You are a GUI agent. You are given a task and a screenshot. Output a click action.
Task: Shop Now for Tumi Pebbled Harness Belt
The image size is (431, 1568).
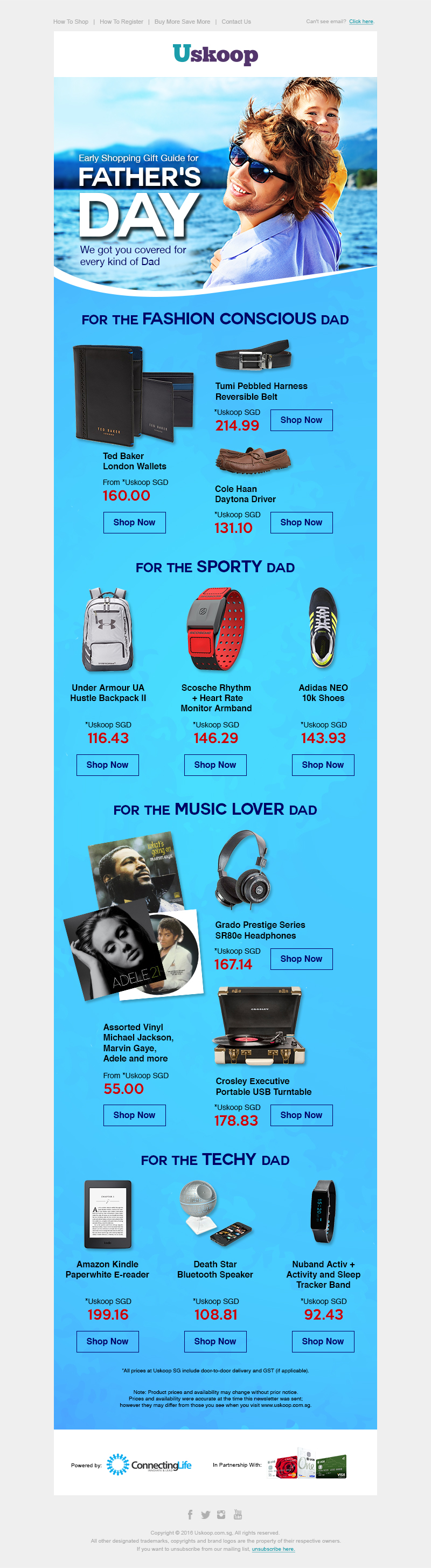pyautogui.click(x=301, y=420)
